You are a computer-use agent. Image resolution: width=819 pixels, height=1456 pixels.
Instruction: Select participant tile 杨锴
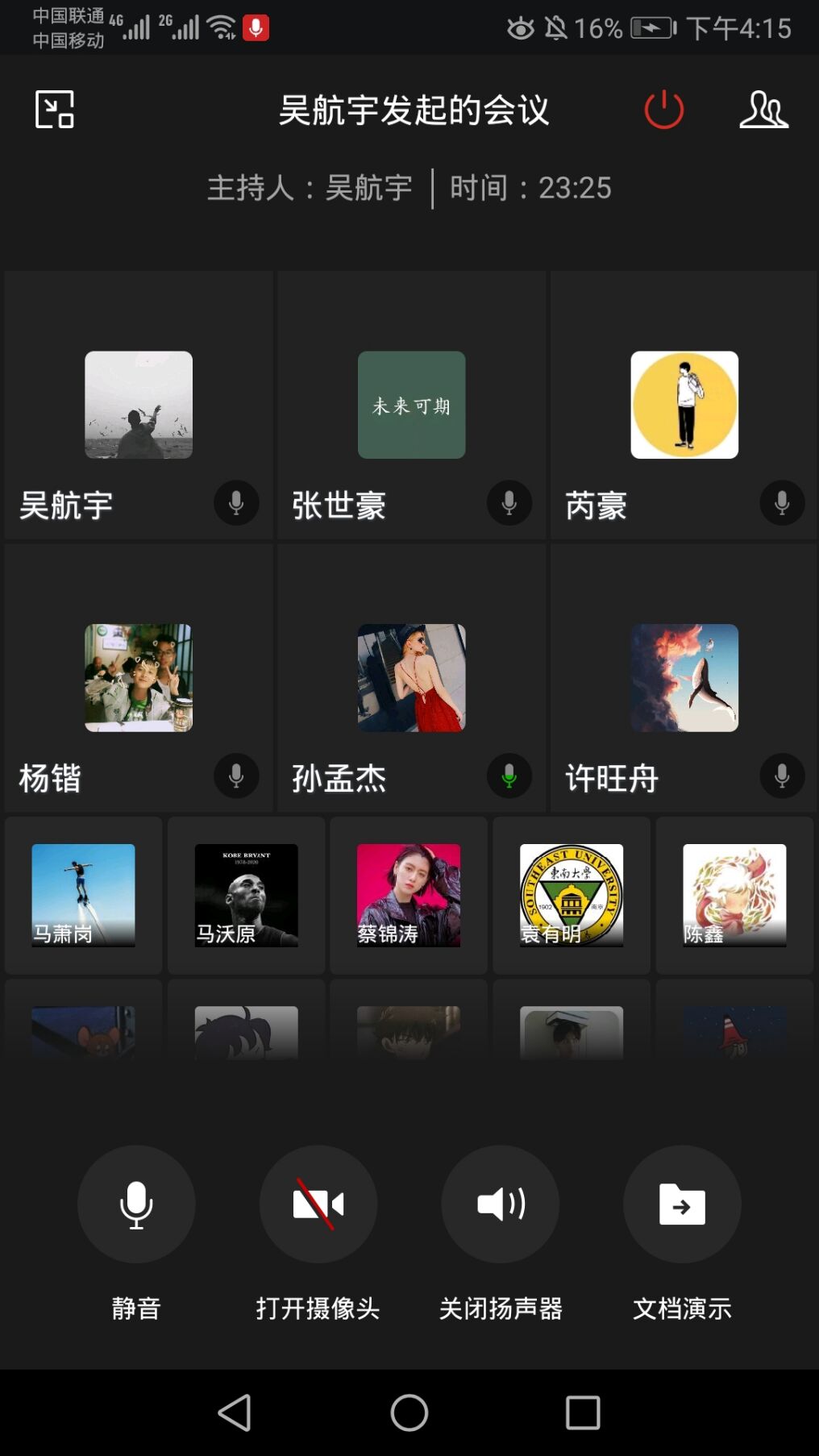[x=139, y=677]
